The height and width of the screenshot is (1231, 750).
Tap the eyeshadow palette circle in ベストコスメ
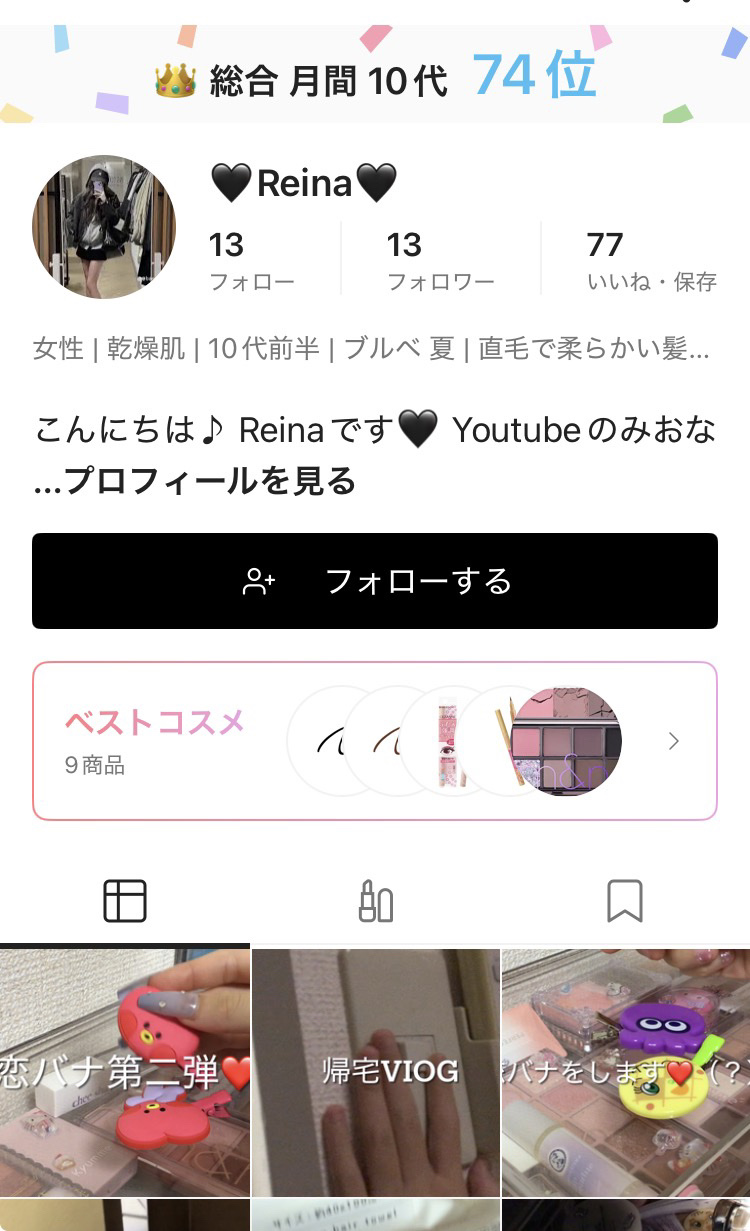(567, 740)
